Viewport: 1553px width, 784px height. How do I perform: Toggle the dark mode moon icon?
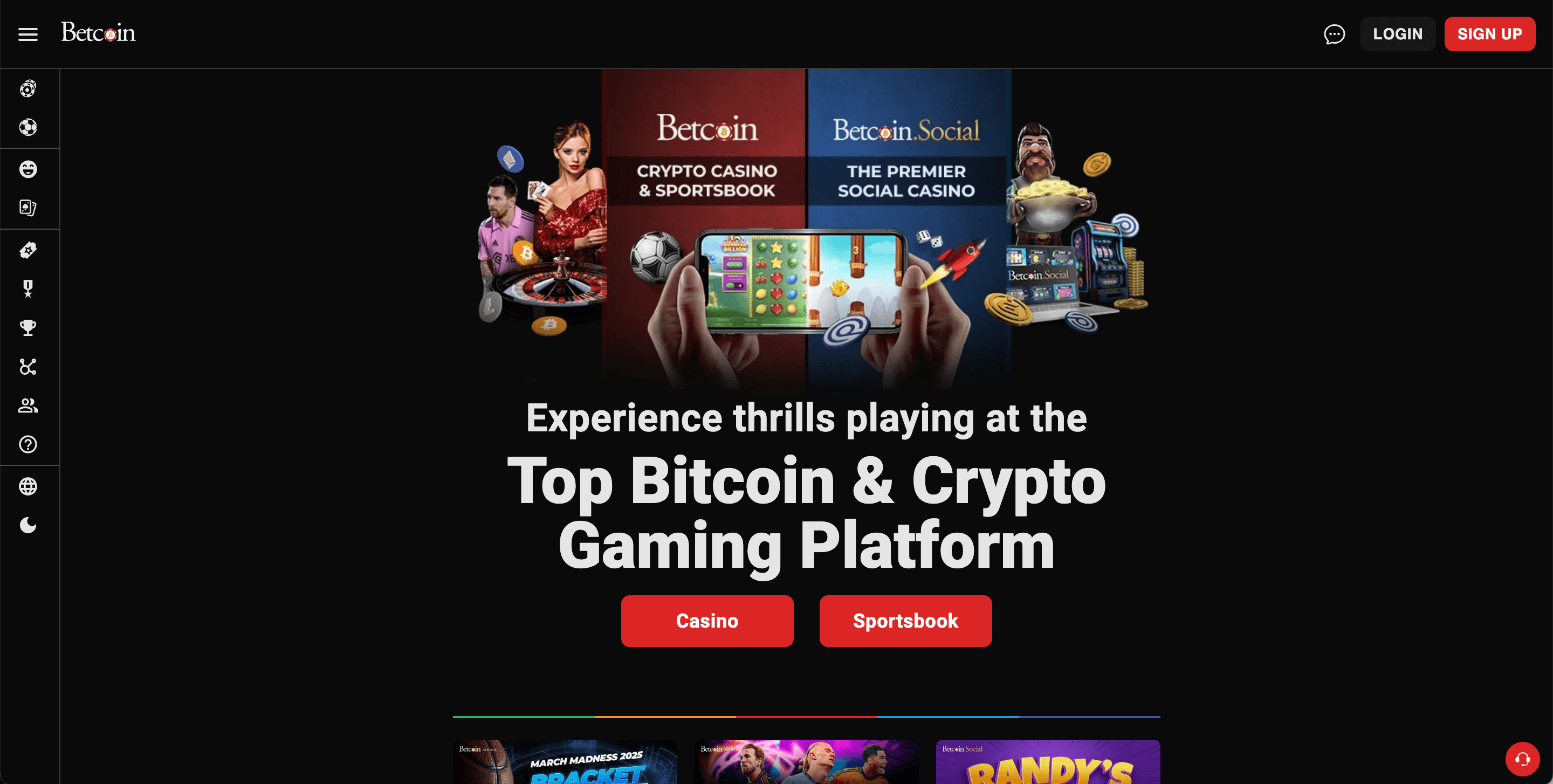[x=28, y=526]
